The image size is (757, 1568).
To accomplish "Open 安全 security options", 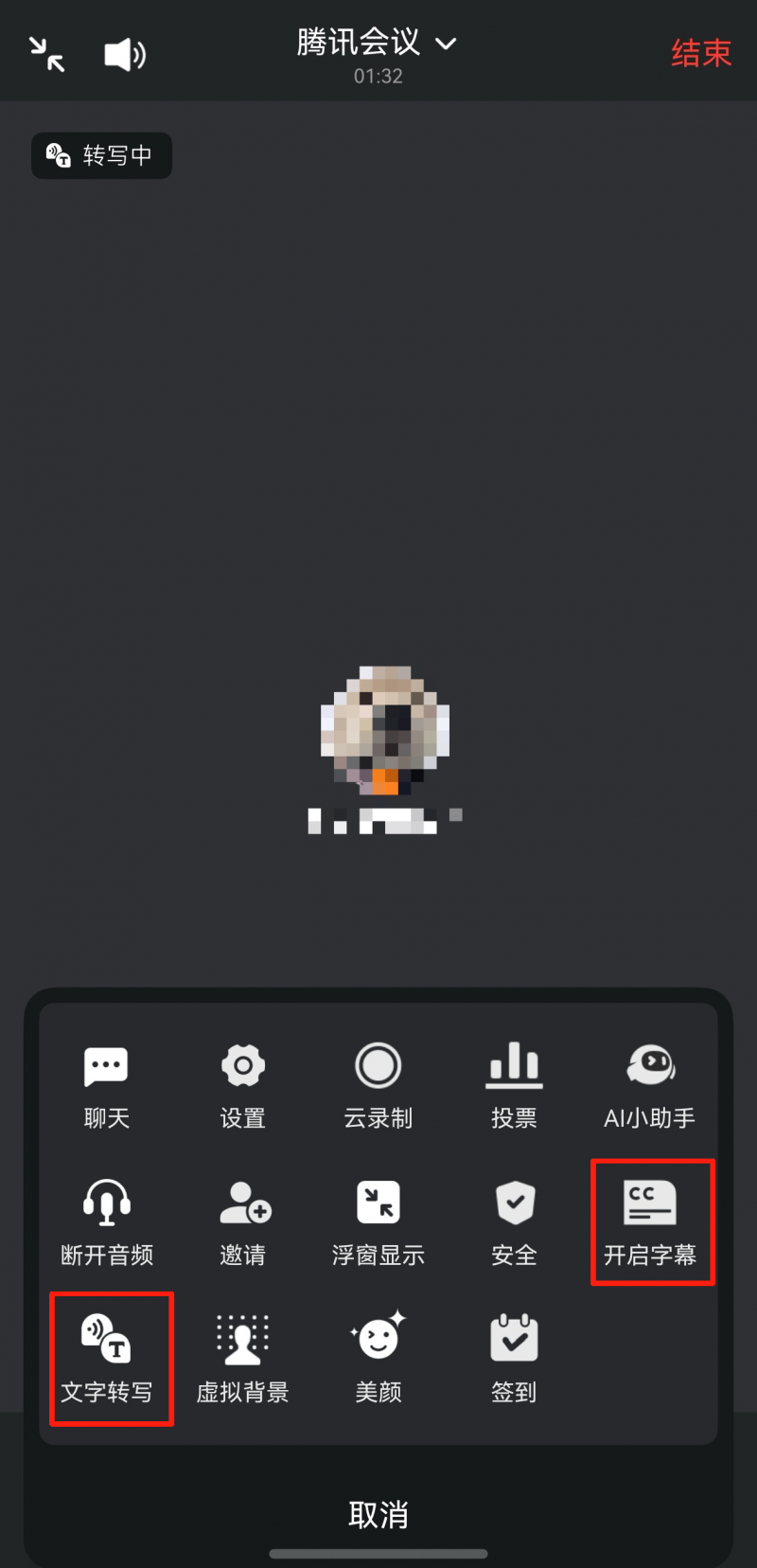I will (x=514, y=1222).
